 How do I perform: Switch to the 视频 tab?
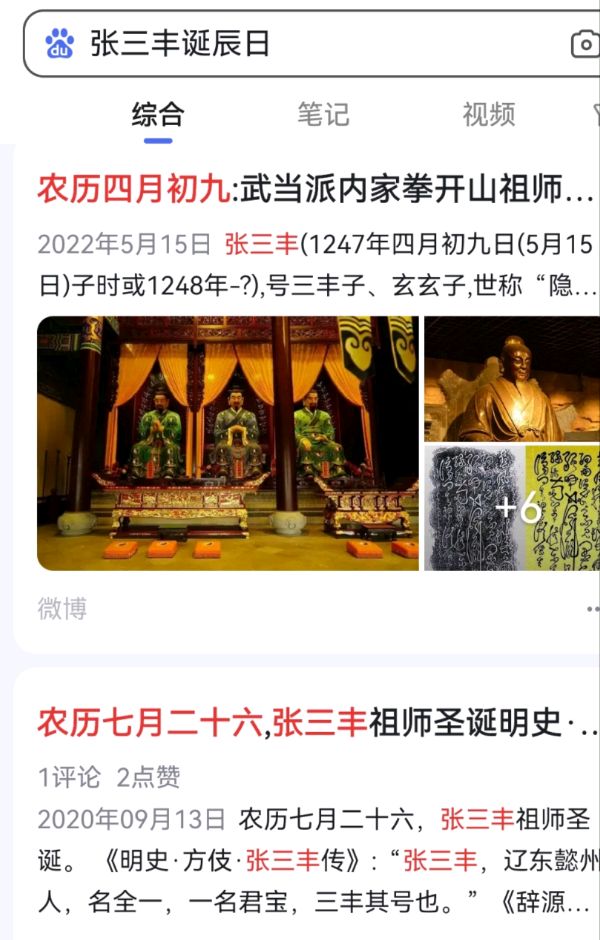click(488, 114)
